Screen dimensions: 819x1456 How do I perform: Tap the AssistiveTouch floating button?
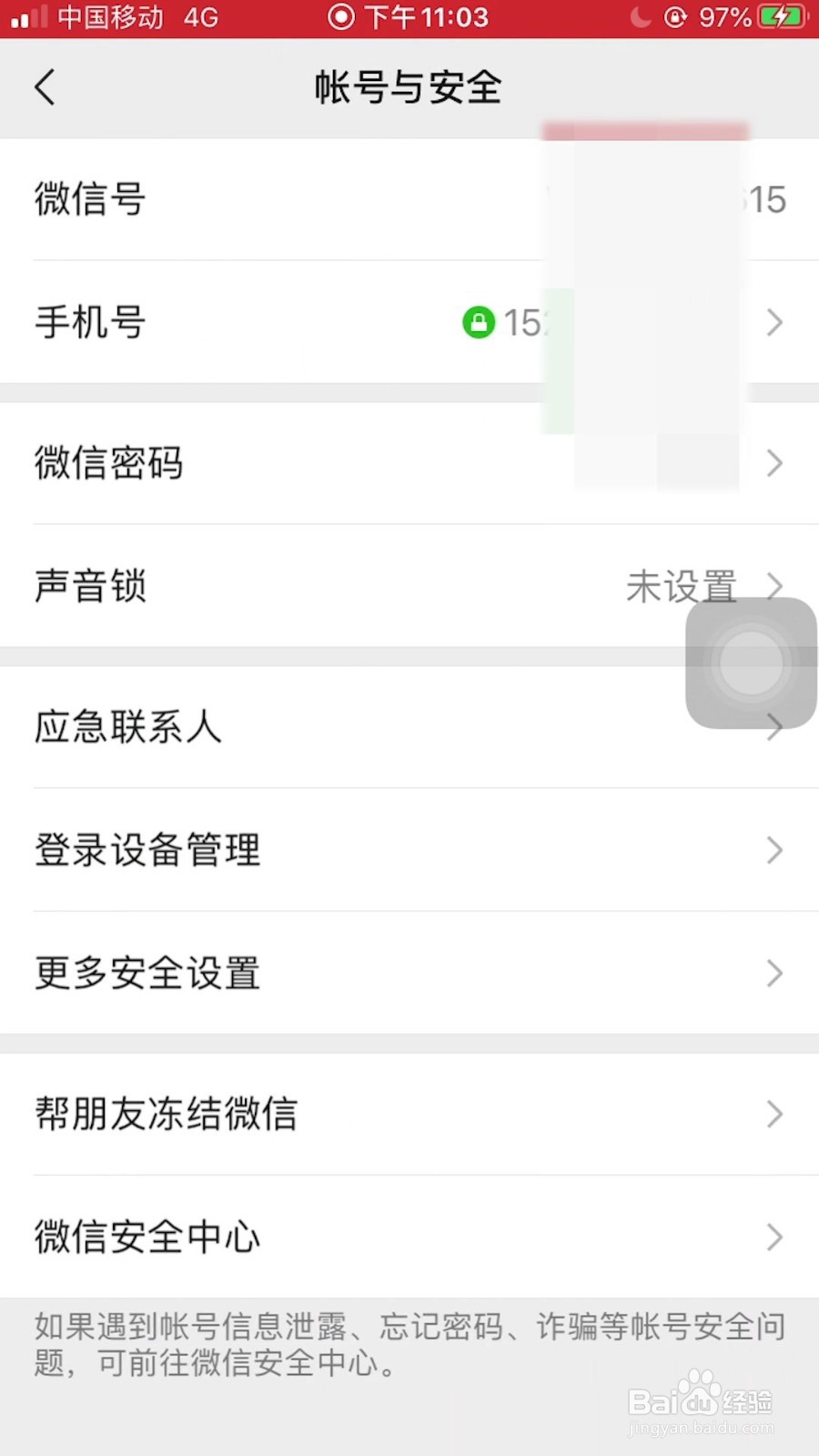click(x=749, y=662)
